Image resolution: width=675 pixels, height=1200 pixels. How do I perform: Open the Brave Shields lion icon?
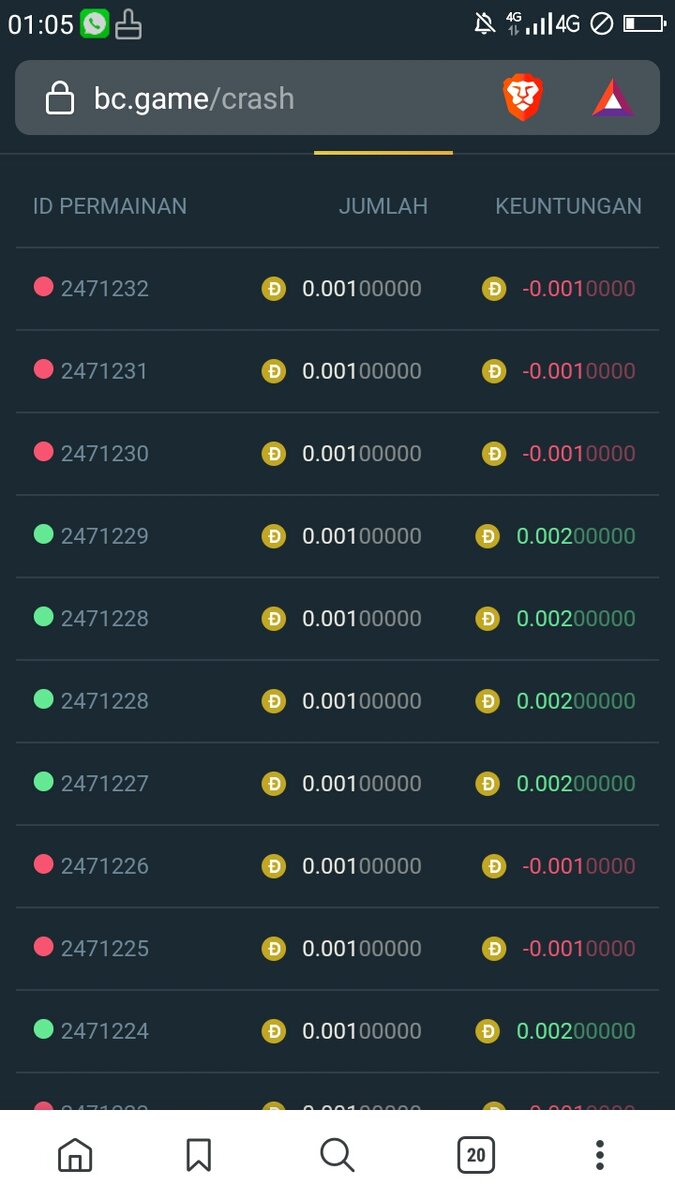(x=521, y=98)
